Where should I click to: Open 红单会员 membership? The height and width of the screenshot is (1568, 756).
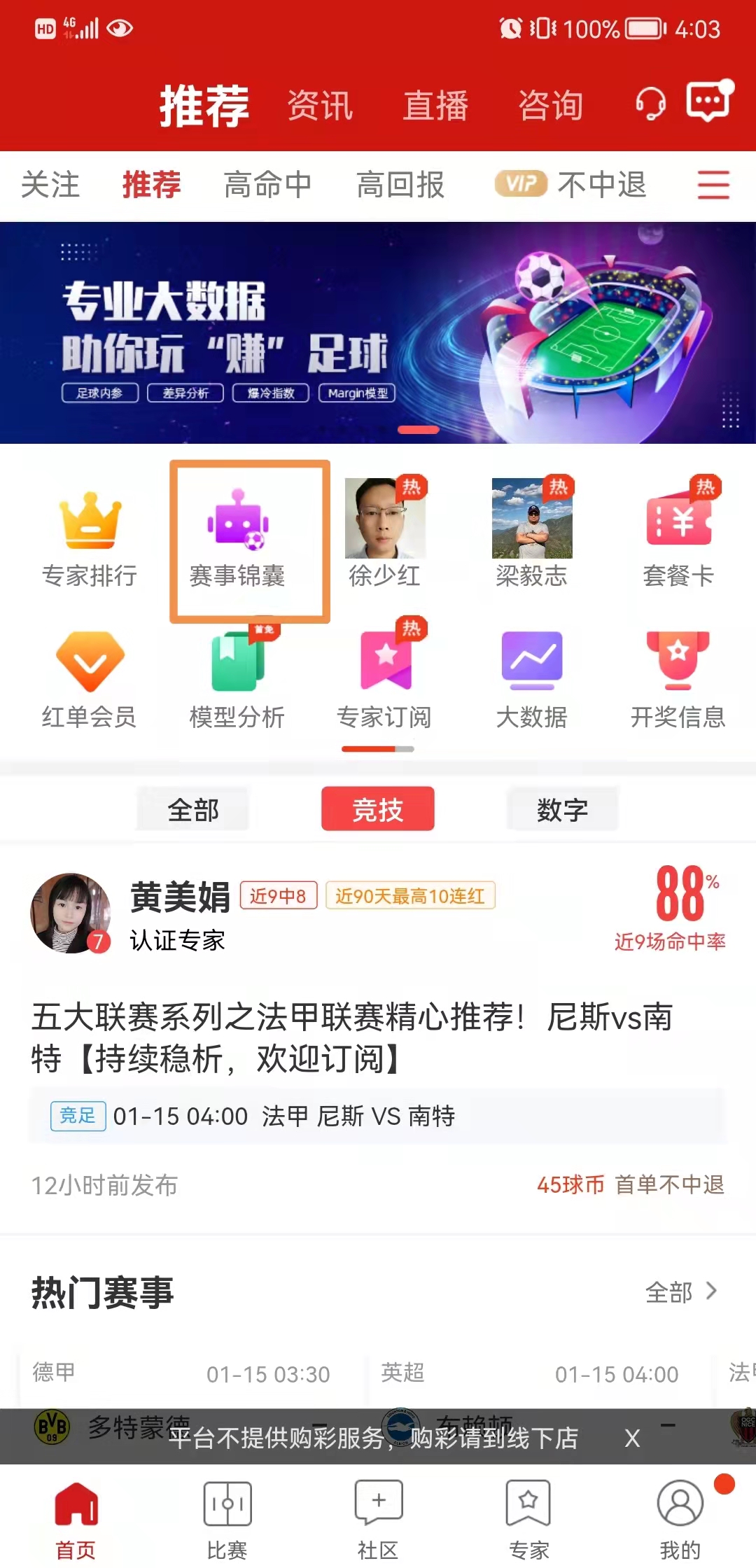click(90, 679)
